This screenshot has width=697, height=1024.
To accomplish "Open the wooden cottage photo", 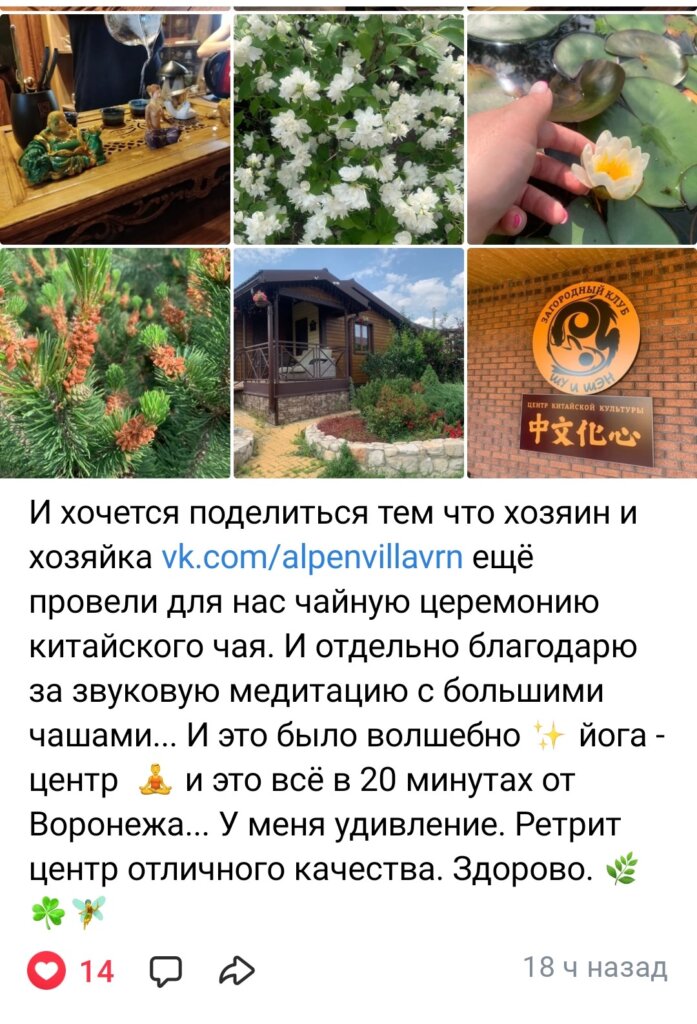I will (x=348, y=363).
